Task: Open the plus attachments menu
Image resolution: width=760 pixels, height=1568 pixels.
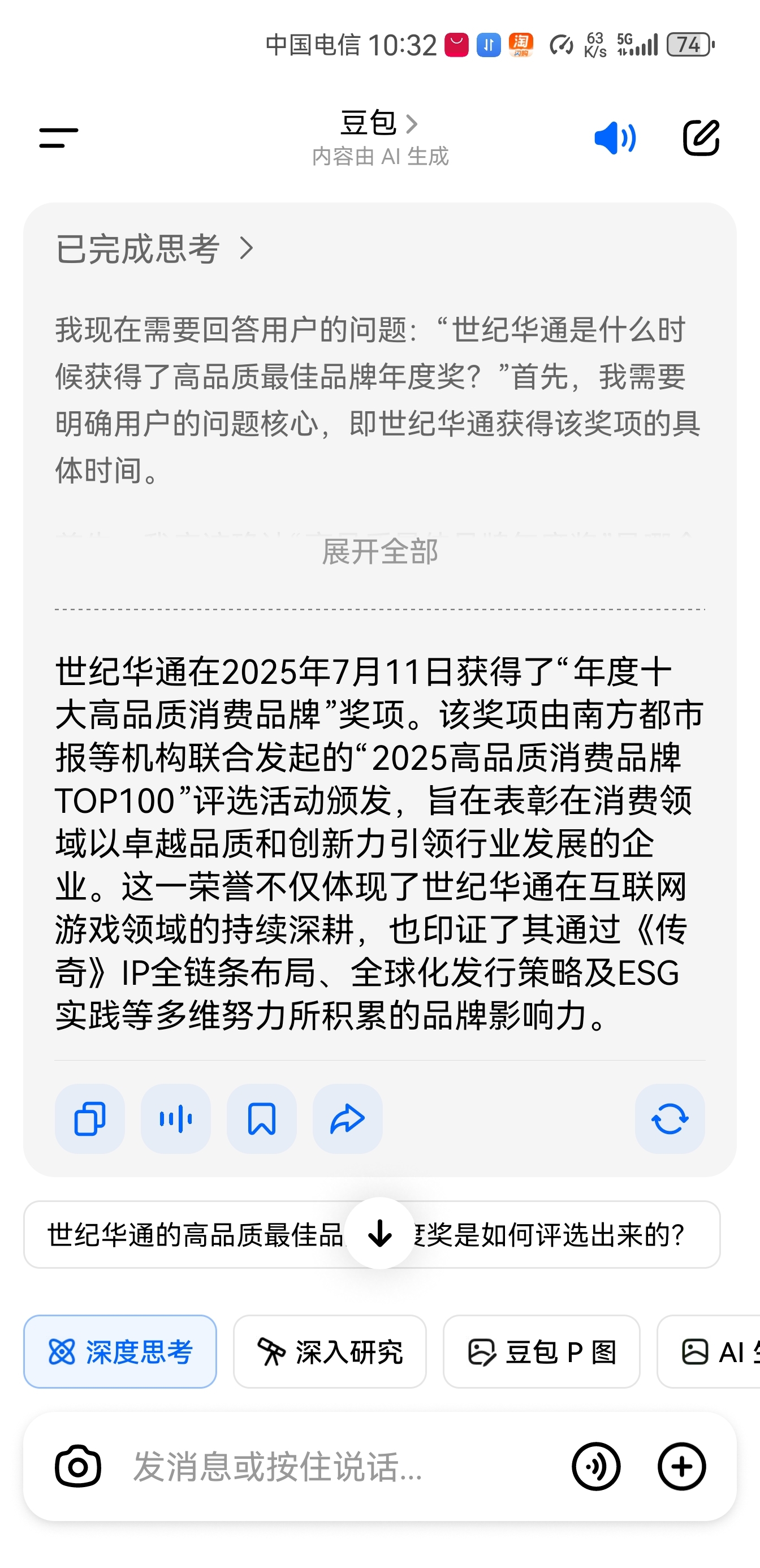Action: (x=681, y=1466)
